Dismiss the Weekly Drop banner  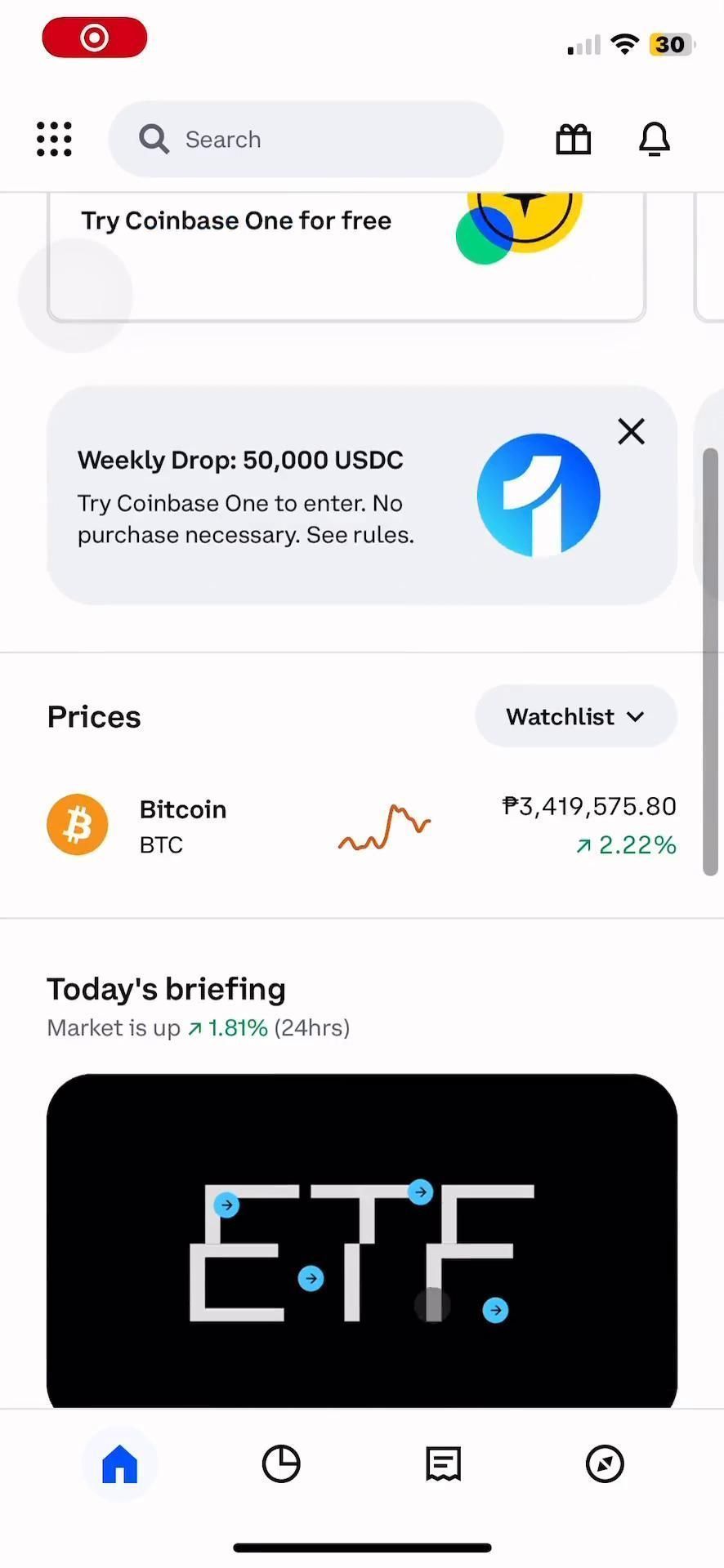tap(631, 431)
